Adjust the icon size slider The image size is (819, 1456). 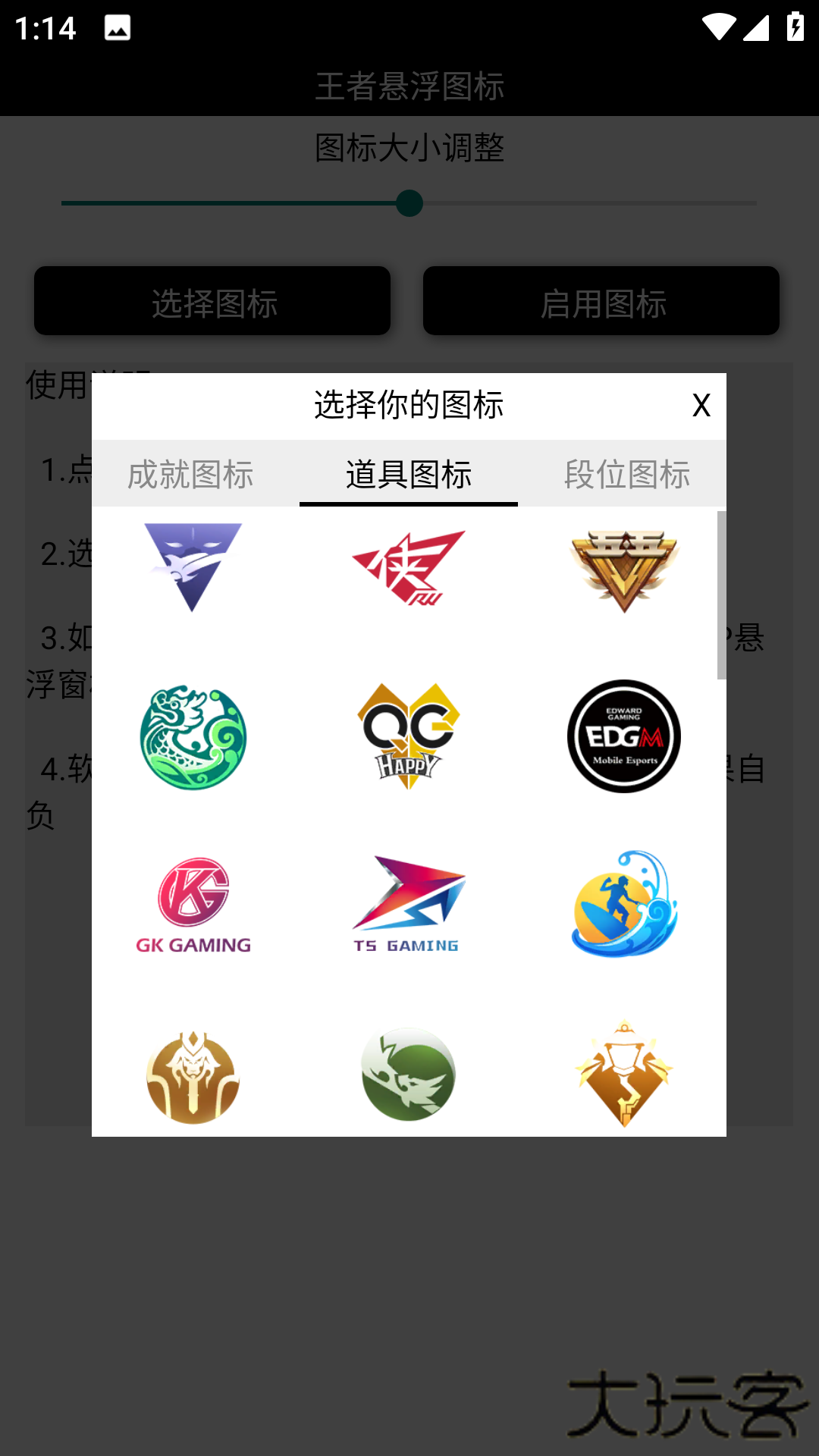click(x=409, y=202)
